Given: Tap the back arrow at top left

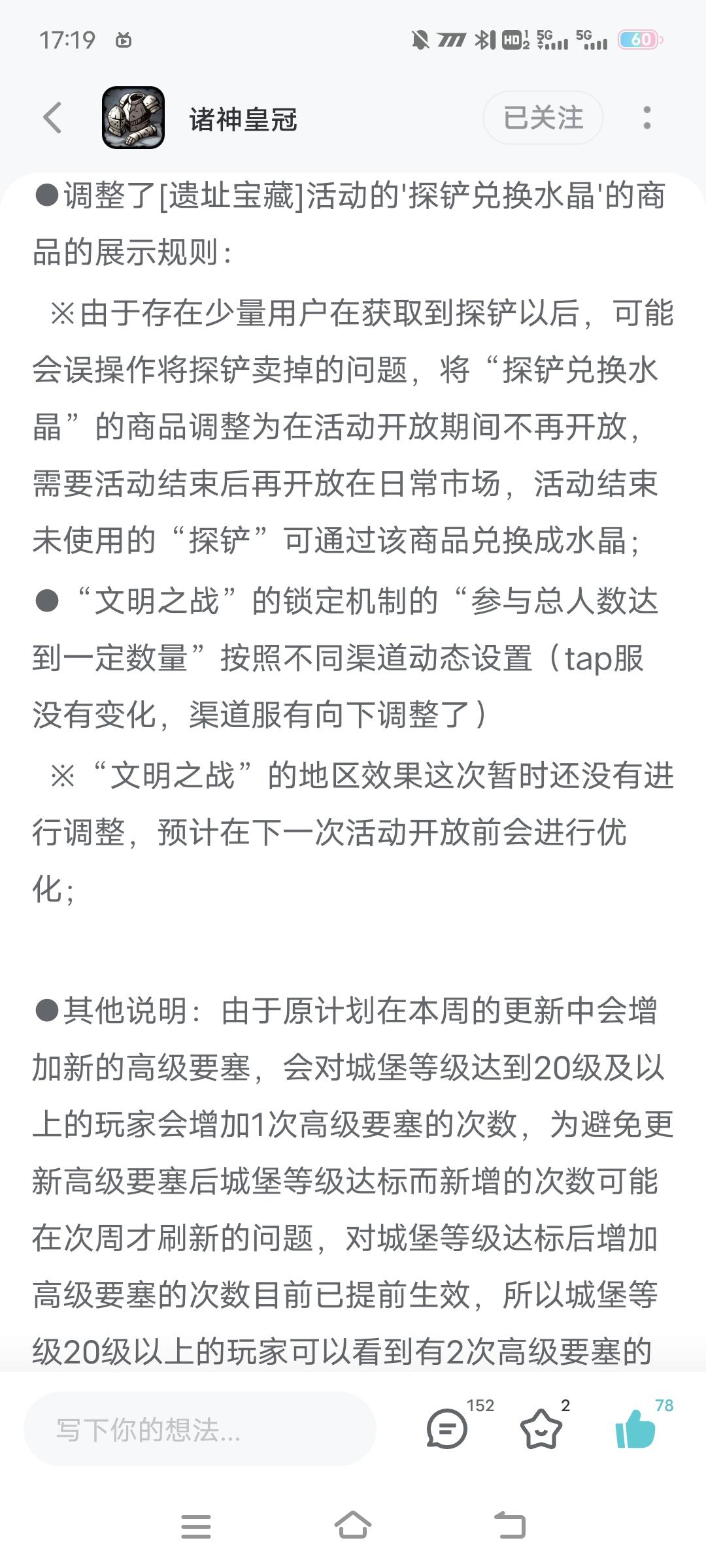Looking at the screenshot, I should [x=52, y=118].
